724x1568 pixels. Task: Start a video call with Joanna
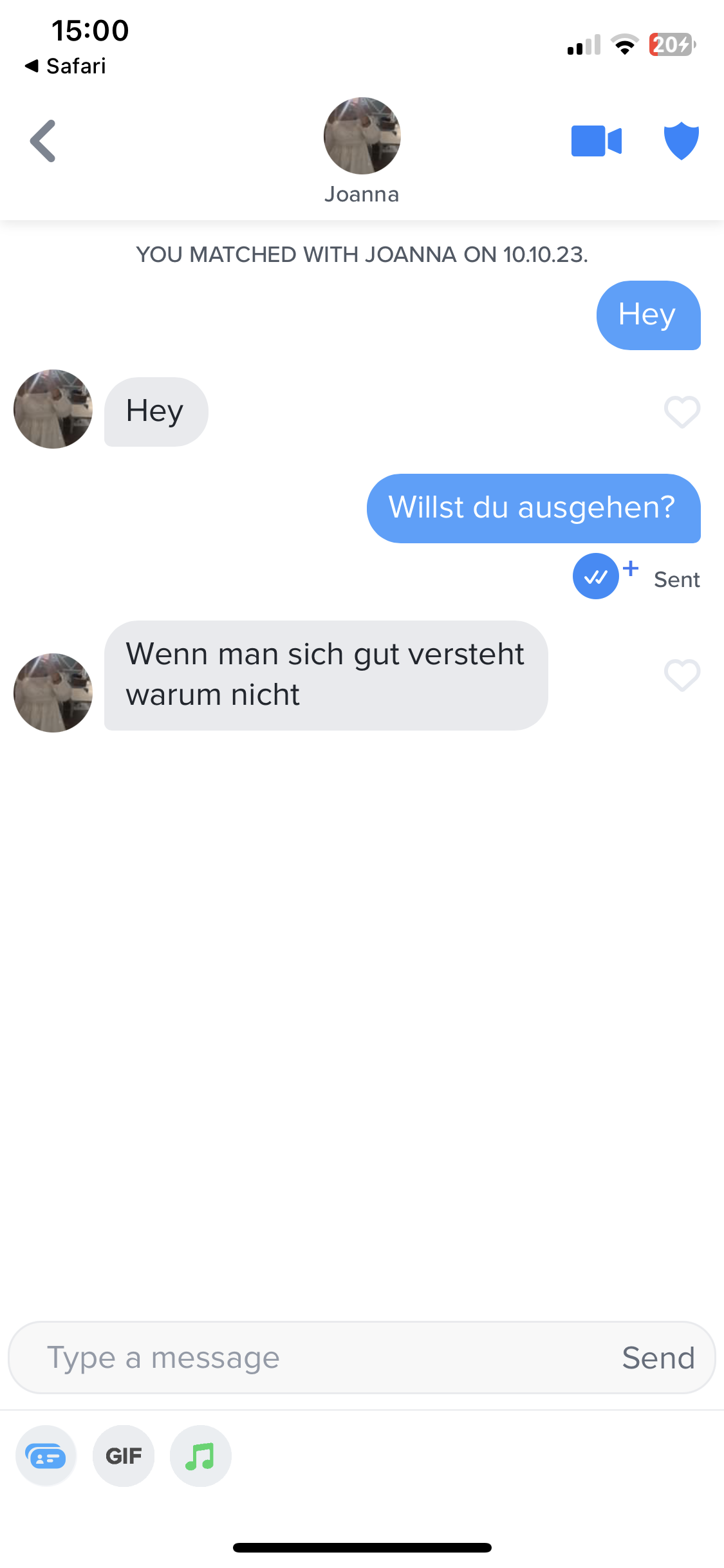597,141
